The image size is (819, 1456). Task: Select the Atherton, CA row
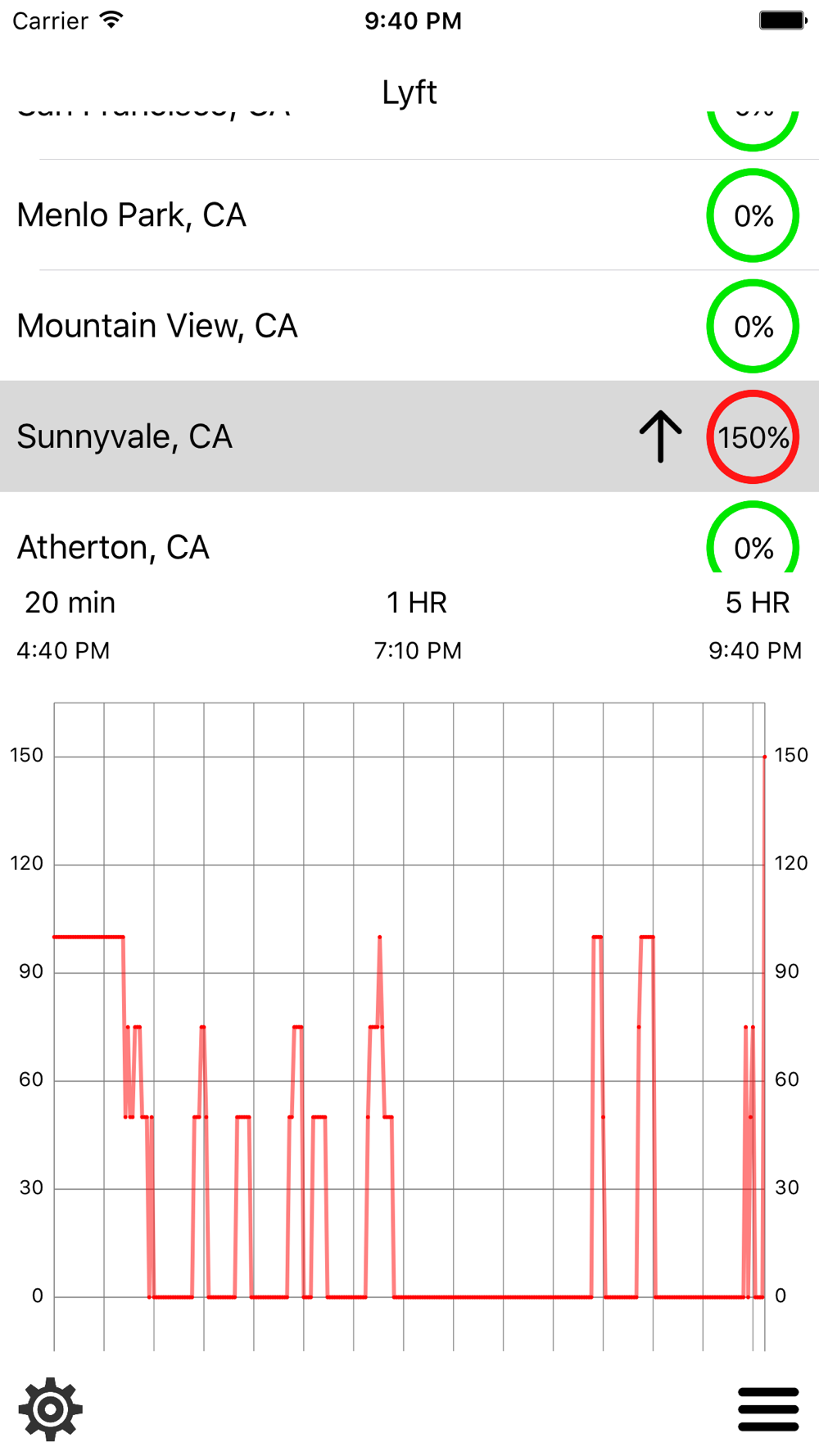[x=409, y=532]
